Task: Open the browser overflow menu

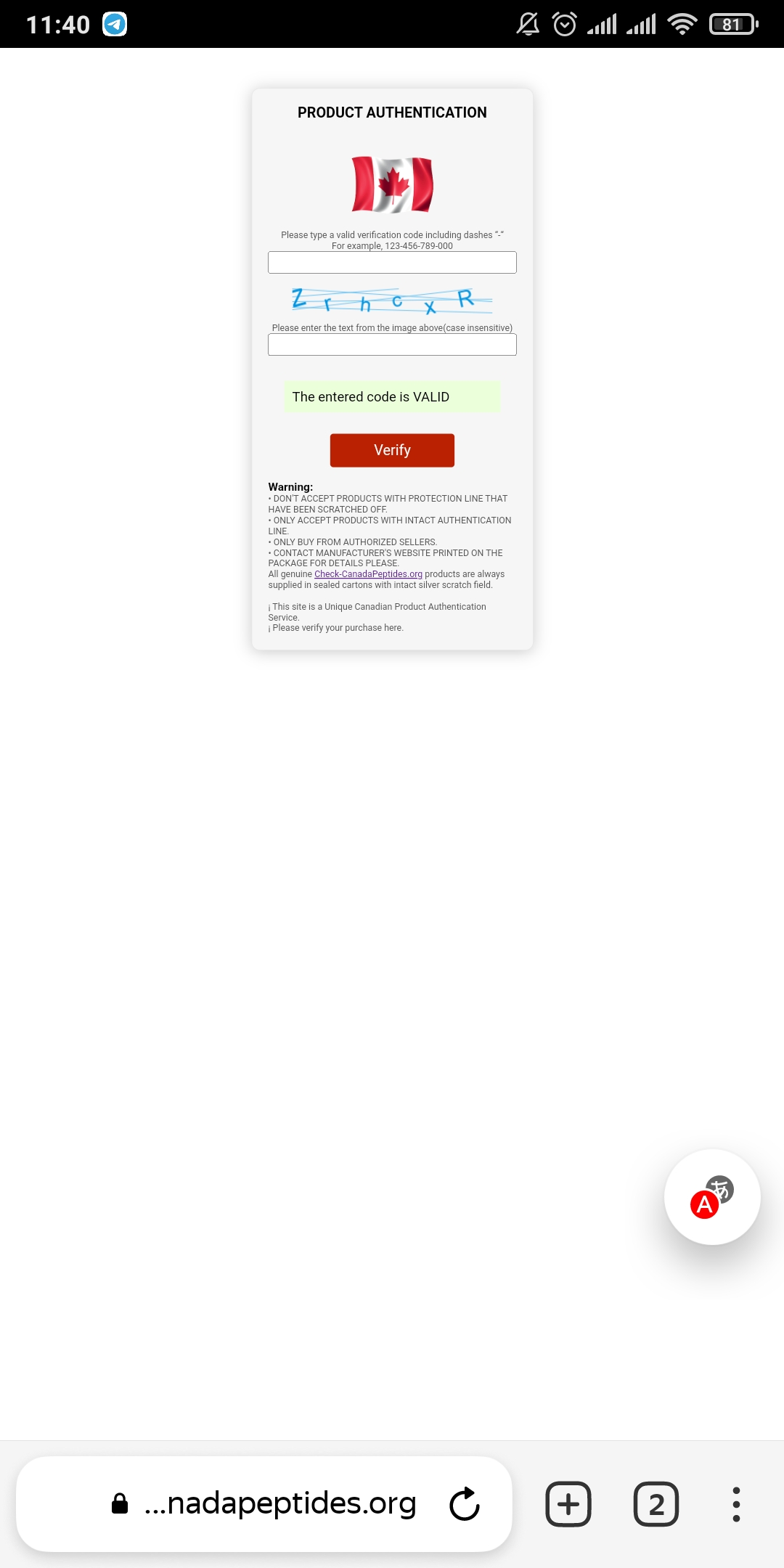Action: pos(736,1504)
